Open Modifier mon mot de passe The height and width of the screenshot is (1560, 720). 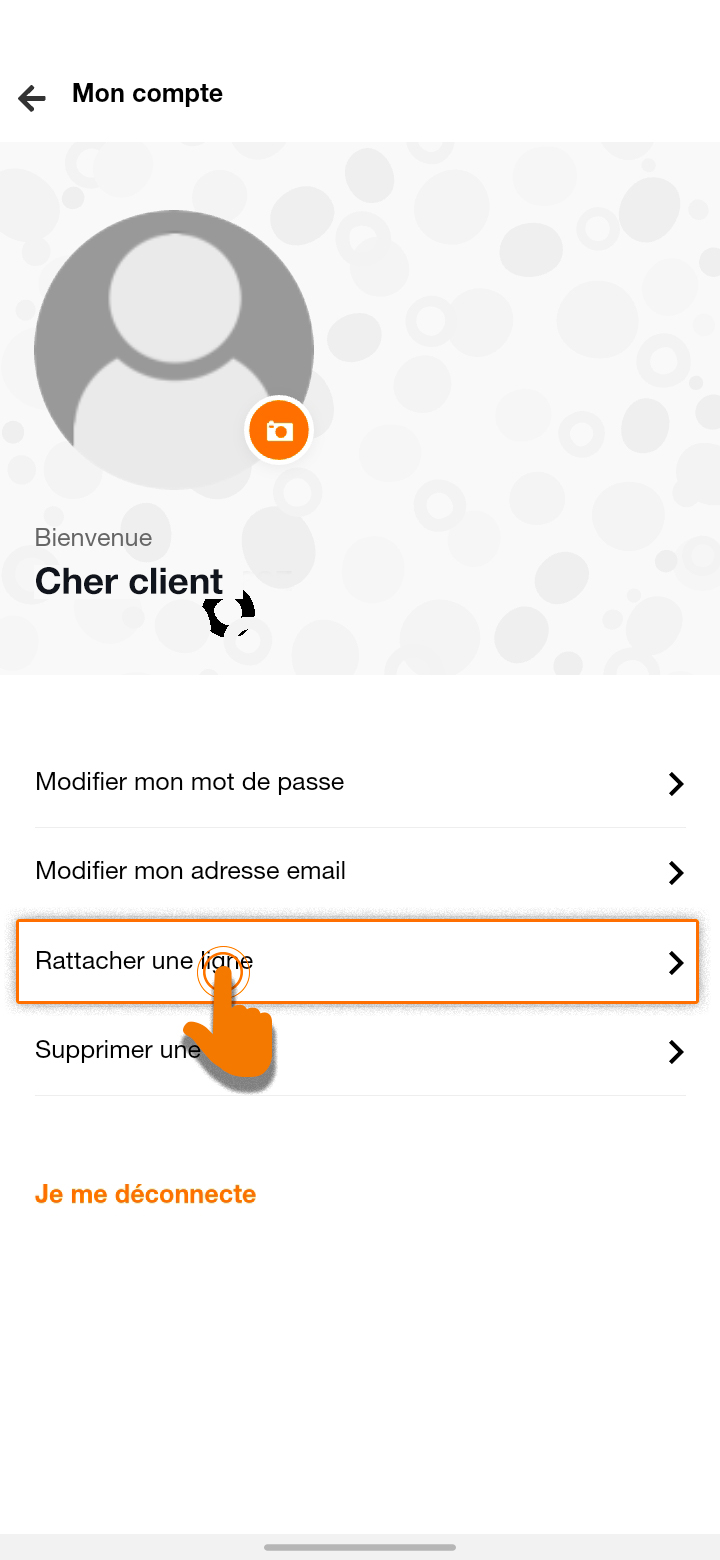point(360,783)
